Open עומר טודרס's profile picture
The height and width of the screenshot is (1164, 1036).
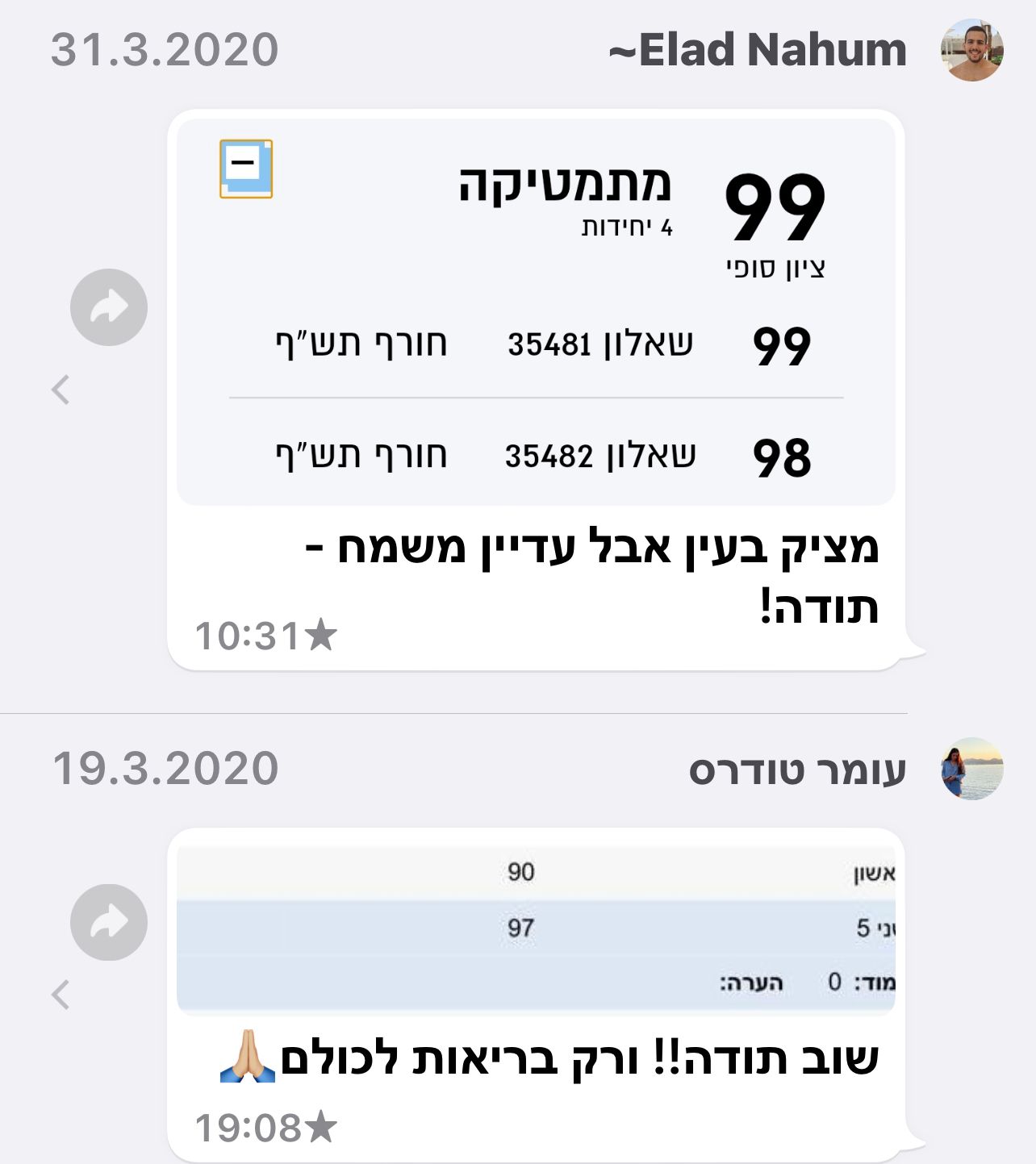point(971,769)
